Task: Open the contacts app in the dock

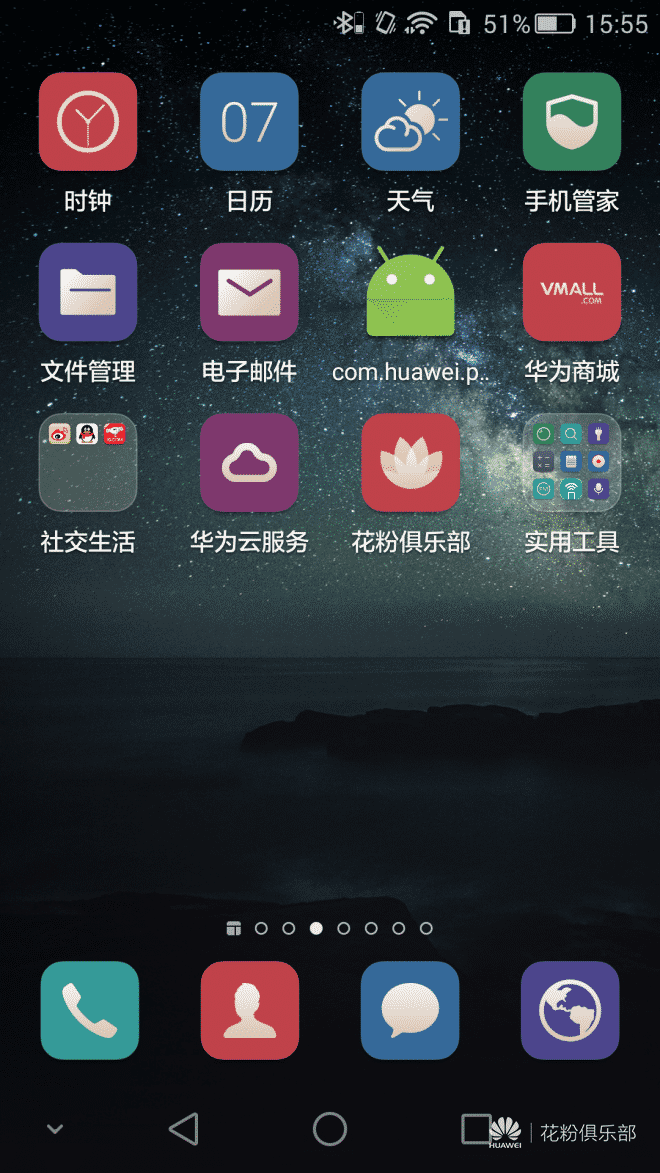Action: point(250,1010)
